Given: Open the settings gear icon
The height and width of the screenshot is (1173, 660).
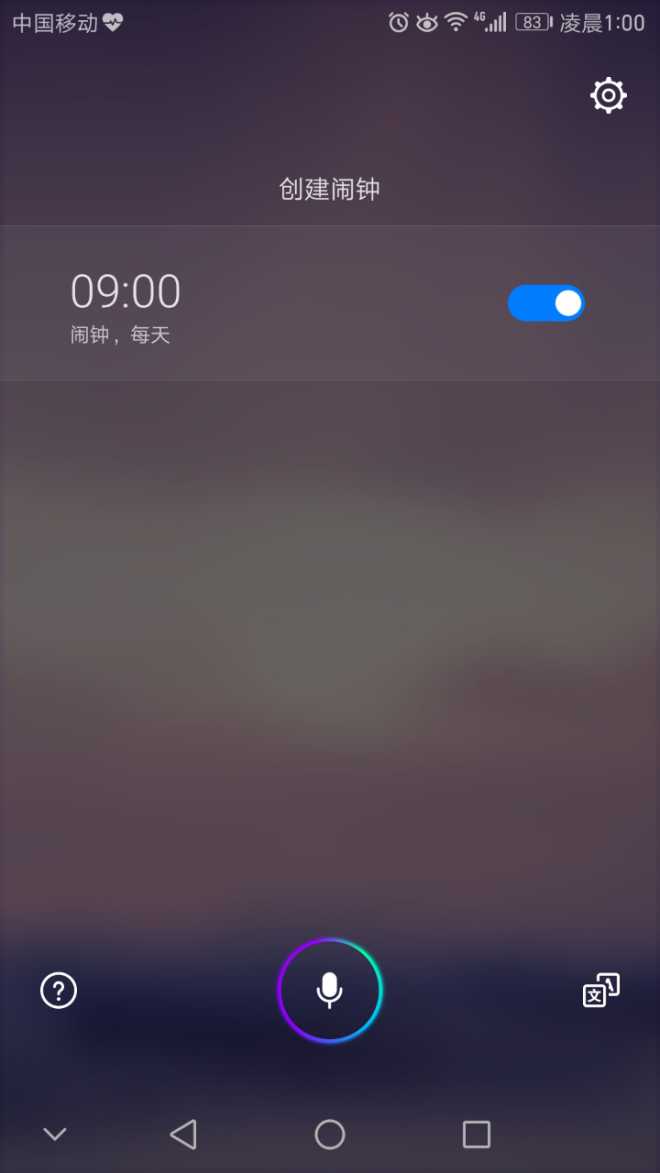Looking at the screenshot, I should [608, 96].
